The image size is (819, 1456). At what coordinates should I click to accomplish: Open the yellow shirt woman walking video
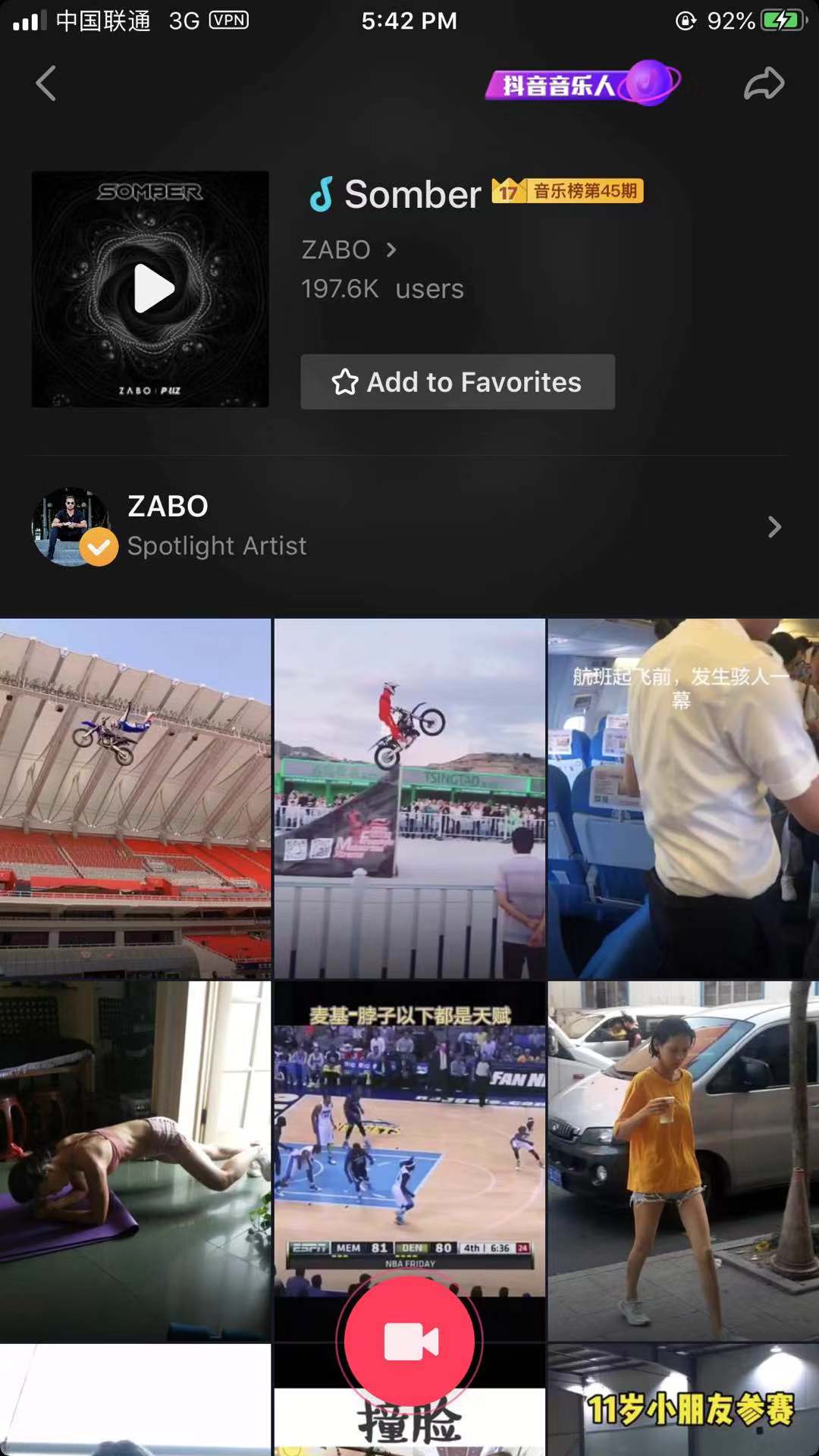tap(683, 1160)
